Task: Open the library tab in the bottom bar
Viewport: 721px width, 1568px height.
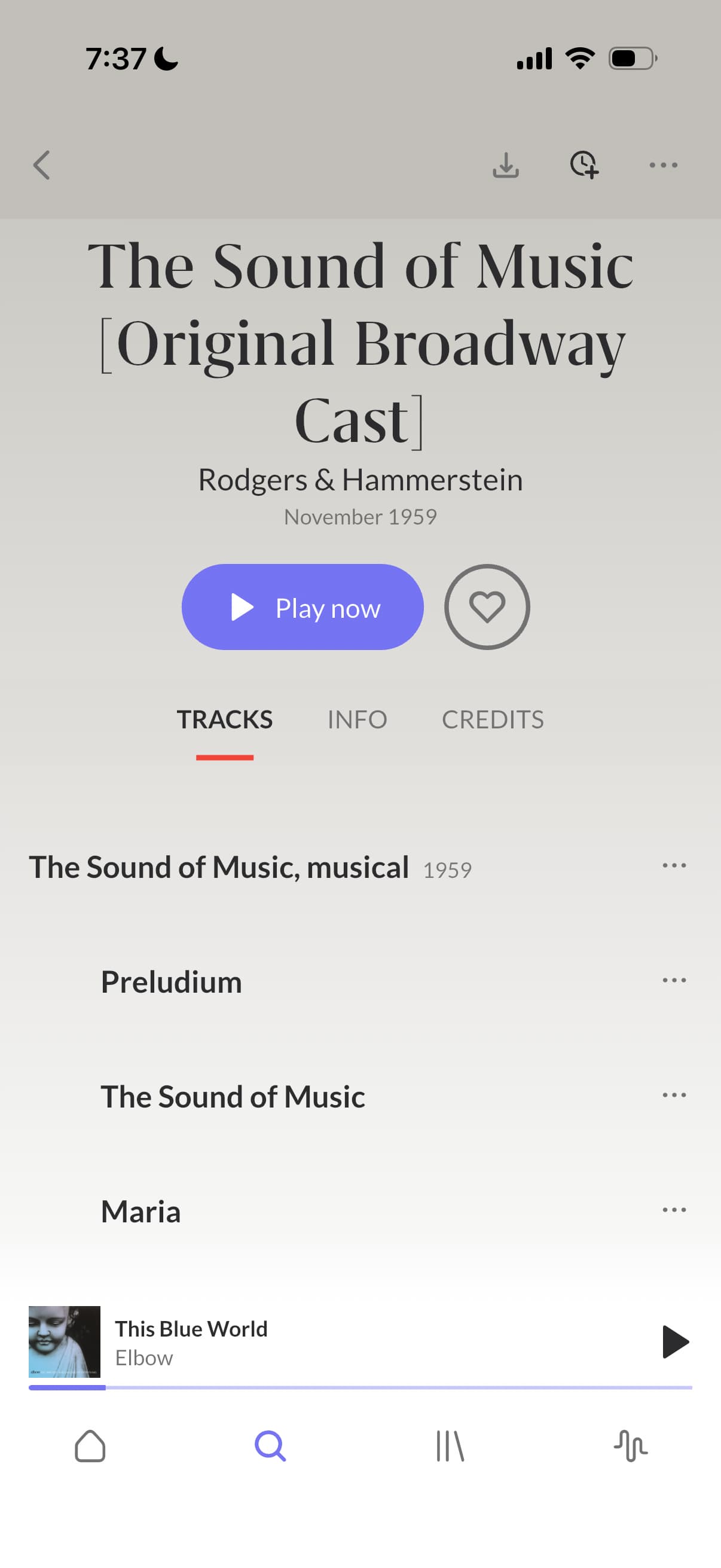Action: tap(450, 1445)
